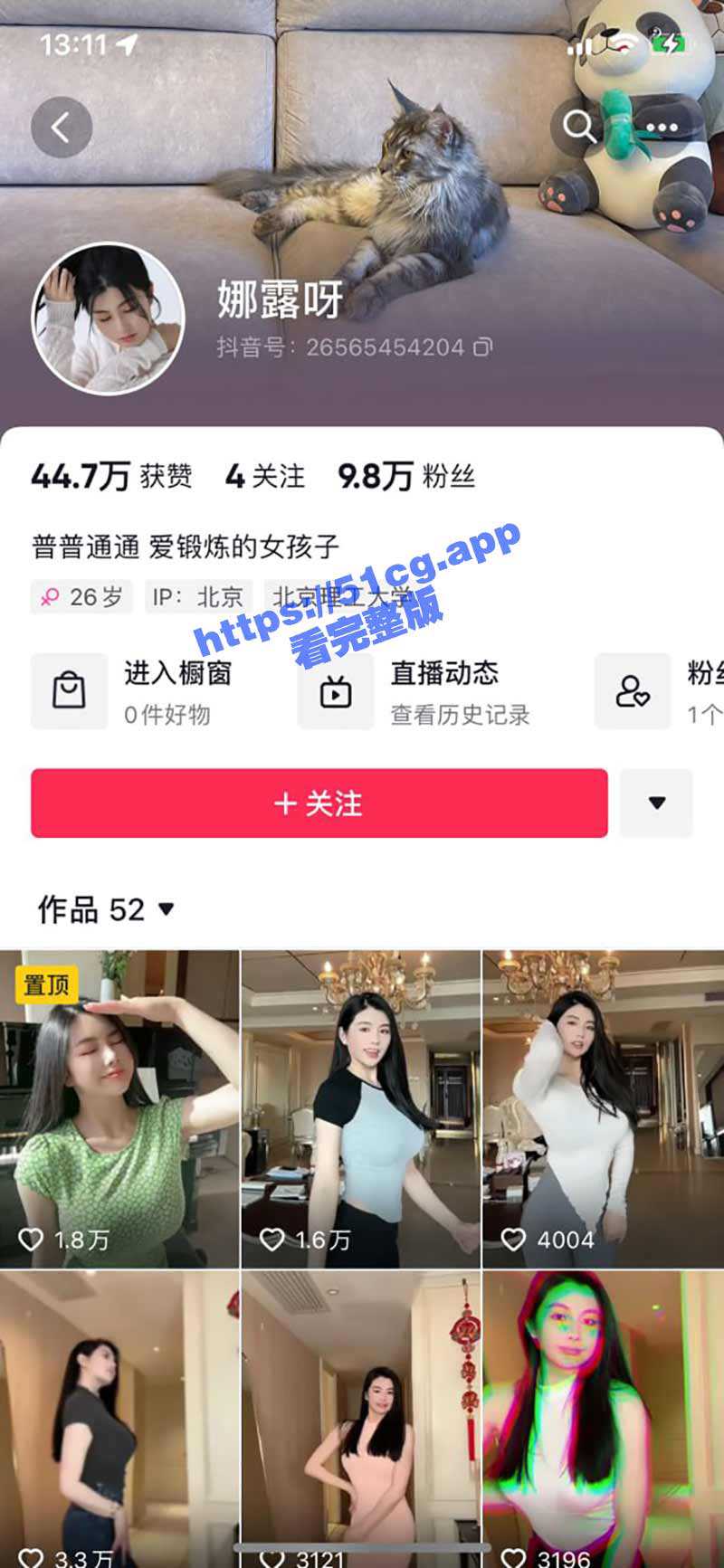Screen dimensions: 724x1568
Task: Open the three-dot overflow menu
Action: 662,128
